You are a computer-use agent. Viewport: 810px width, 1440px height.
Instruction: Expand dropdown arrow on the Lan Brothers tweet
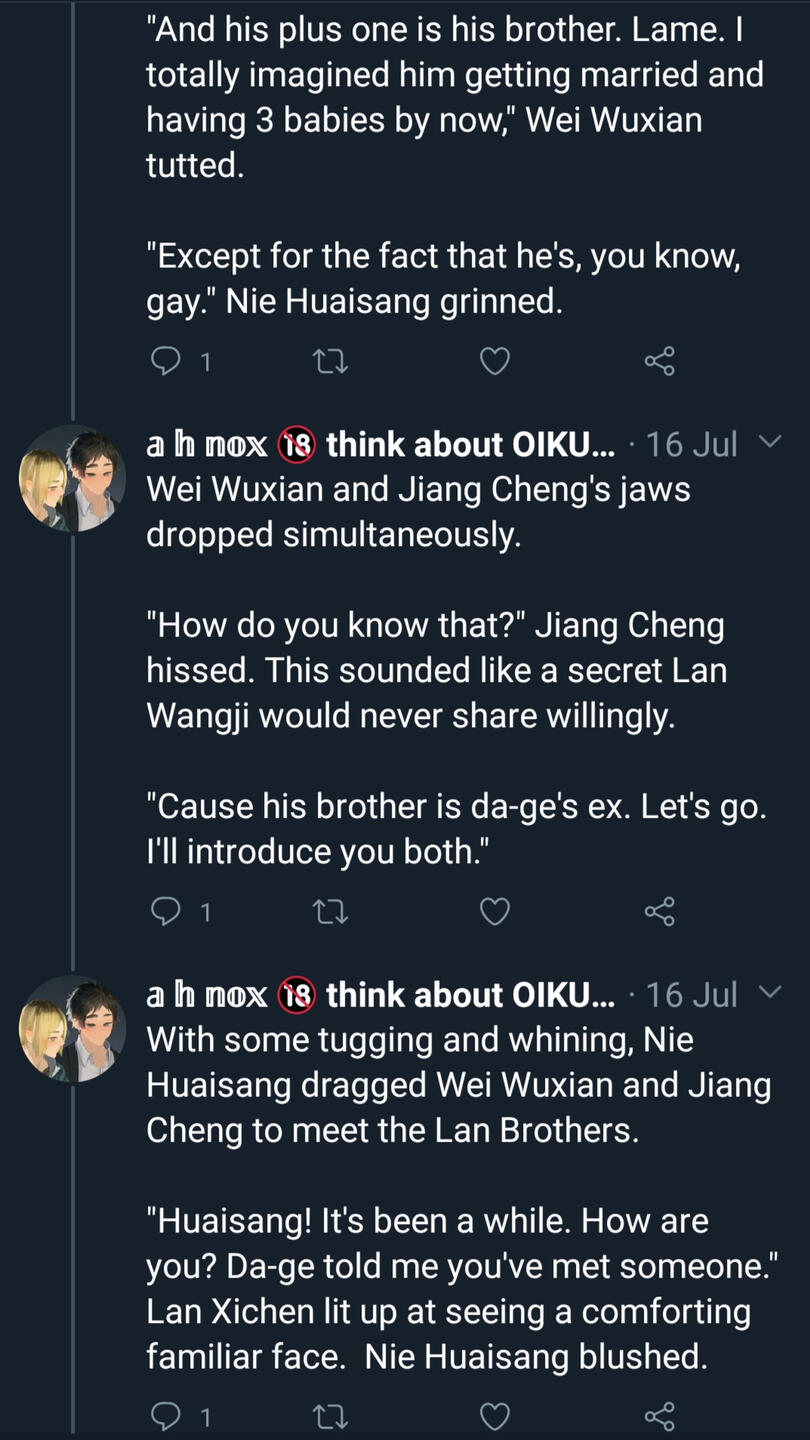(770, 993)
